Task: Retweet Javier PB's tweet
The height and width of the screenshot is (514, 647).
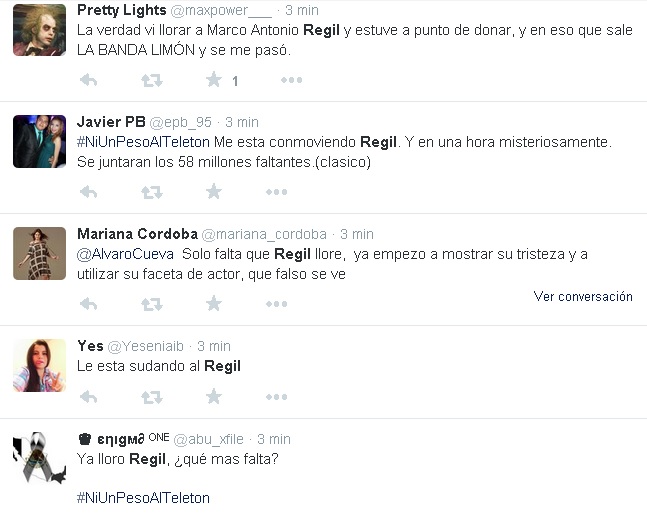Action: click(151, 192)
